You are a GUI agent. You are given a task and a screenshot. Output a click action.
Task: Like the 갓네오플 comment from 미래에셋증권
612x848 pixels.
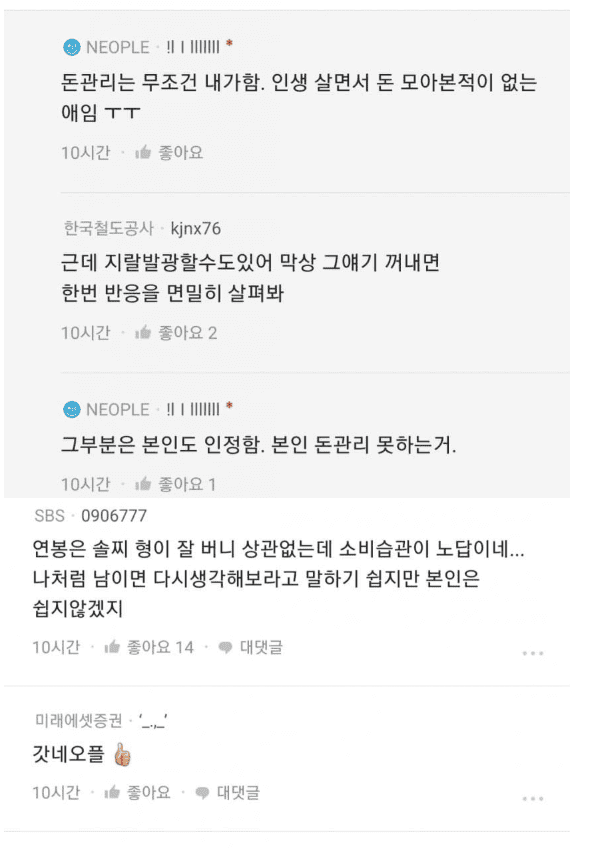click(138, 792)
